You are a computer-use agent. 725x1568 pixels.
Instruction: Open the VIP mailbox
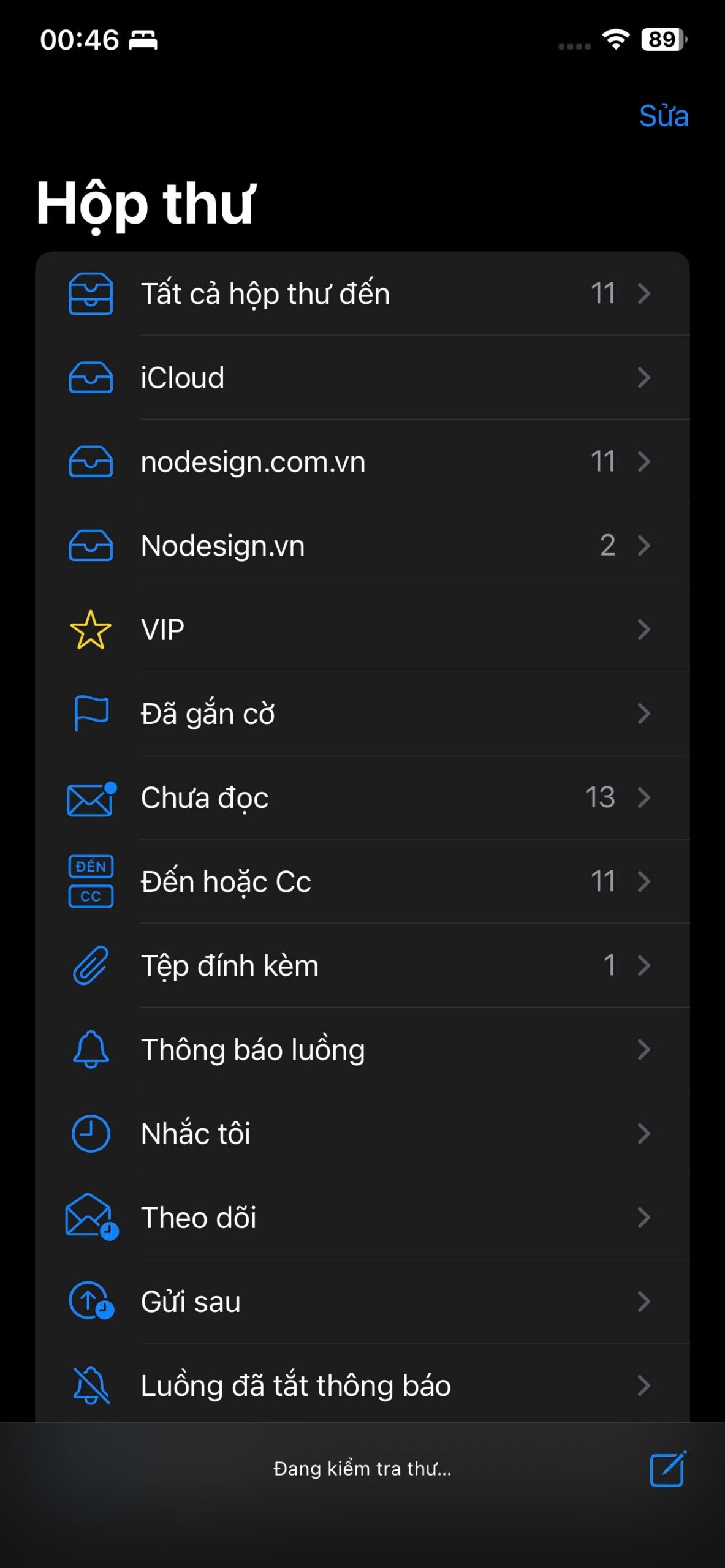[362, 630]
